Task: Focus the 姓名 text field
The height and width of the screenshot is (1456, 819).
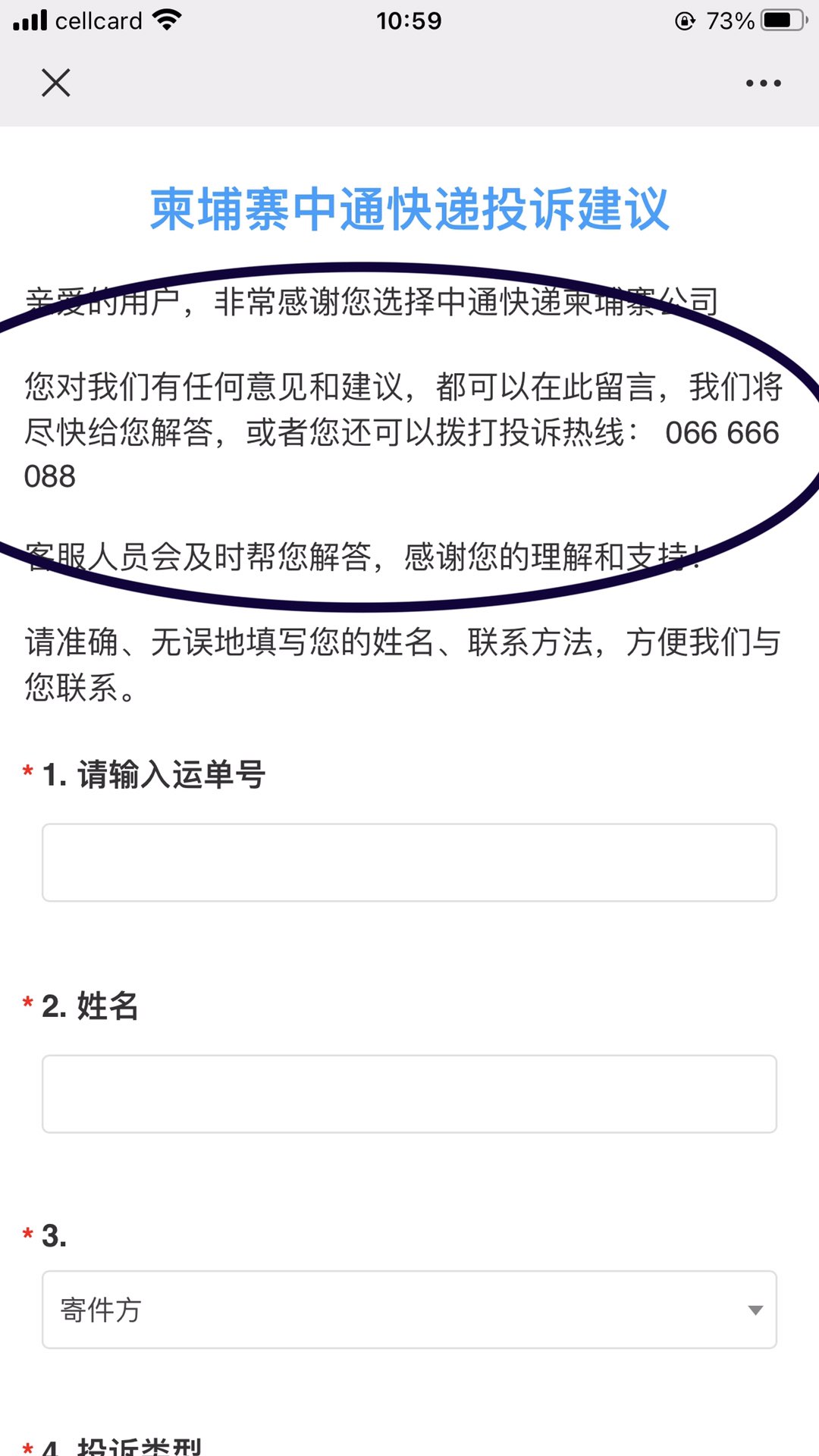Action: pyautogui.click(x=409, y=1094)
